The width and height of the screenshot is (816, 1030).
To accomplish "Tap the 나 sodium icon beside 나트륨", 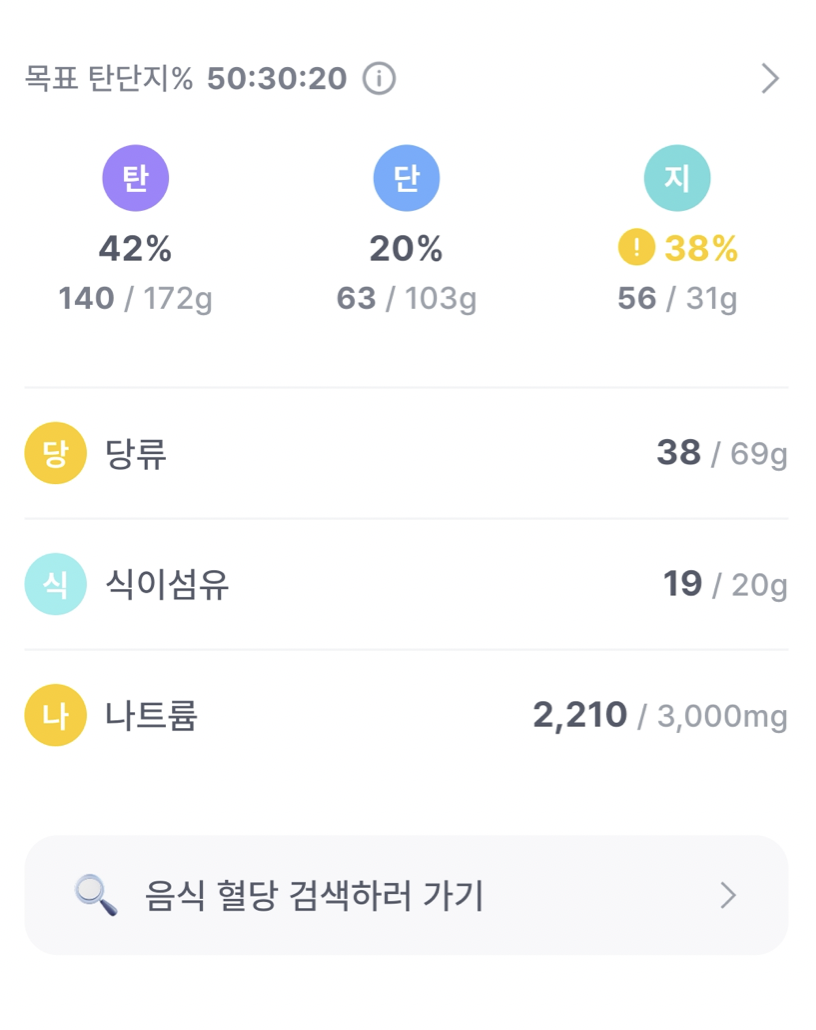I will (55, 715).
